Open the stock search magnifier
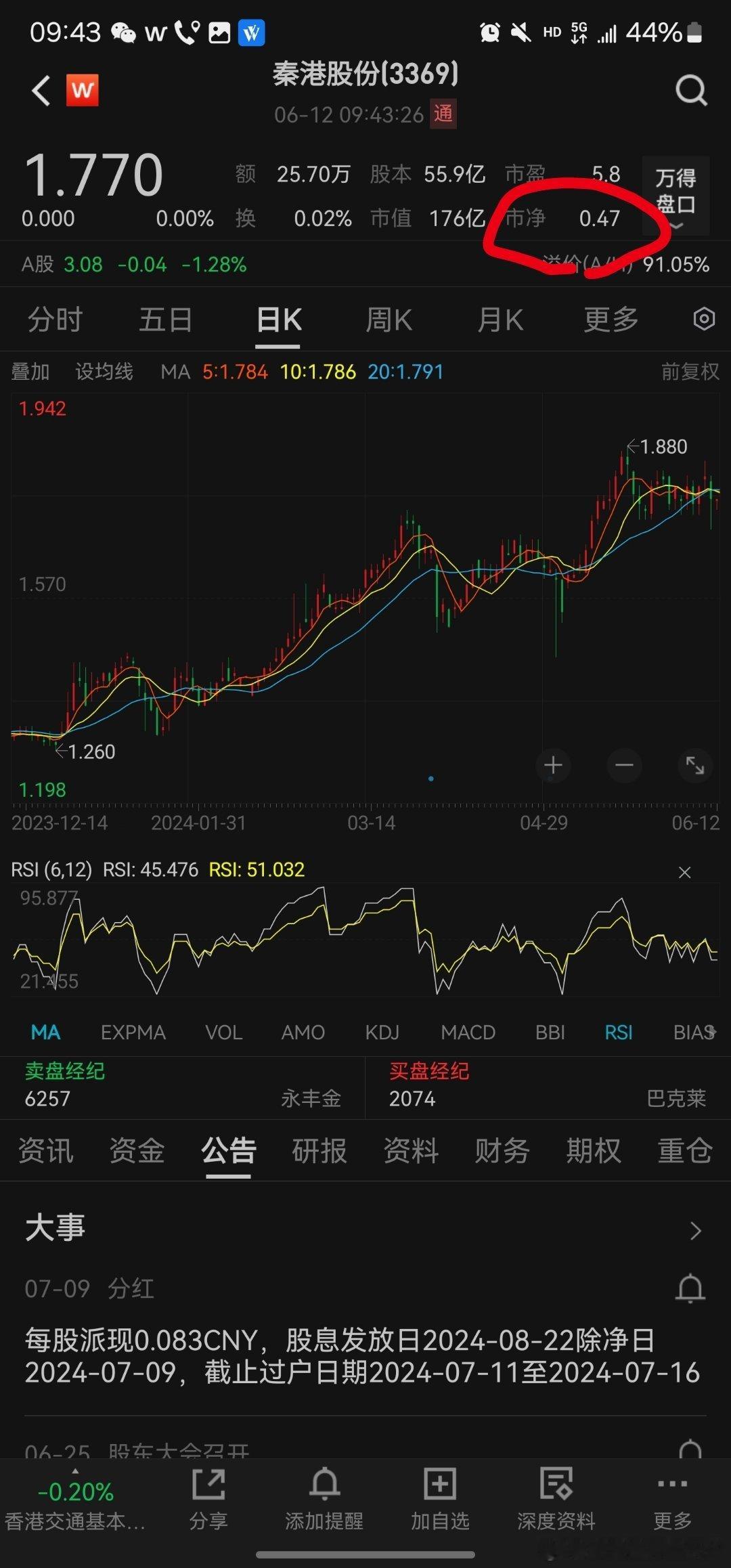The height and width of the screenshot is (1568, 731). 691,90
